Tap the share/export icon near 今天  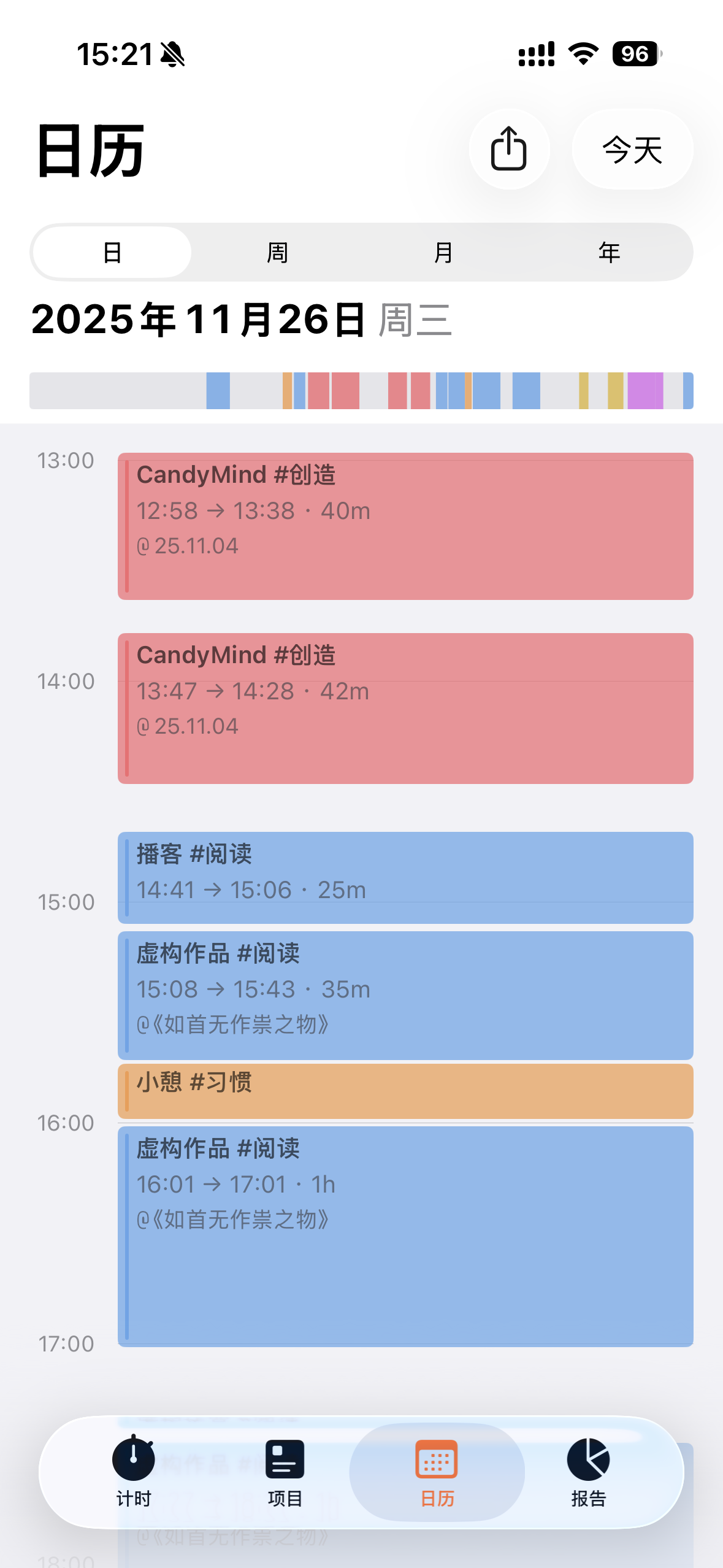[510, 149]
